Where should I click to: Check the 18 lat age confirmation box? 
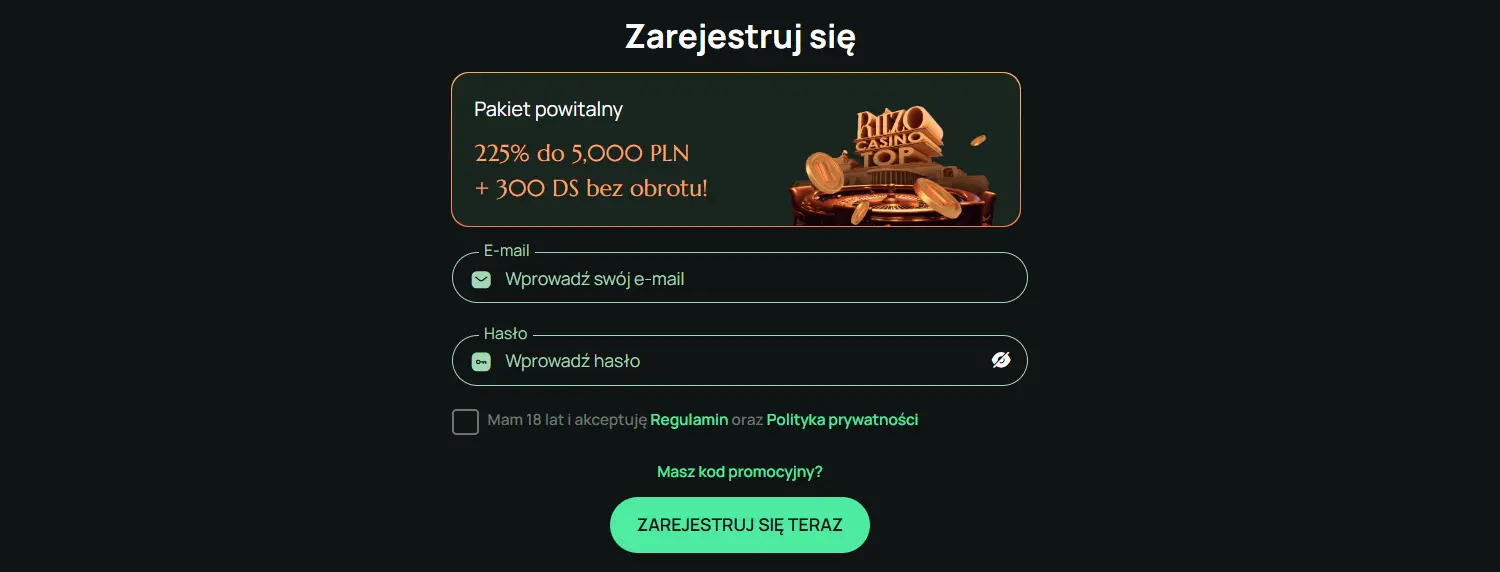465,421
